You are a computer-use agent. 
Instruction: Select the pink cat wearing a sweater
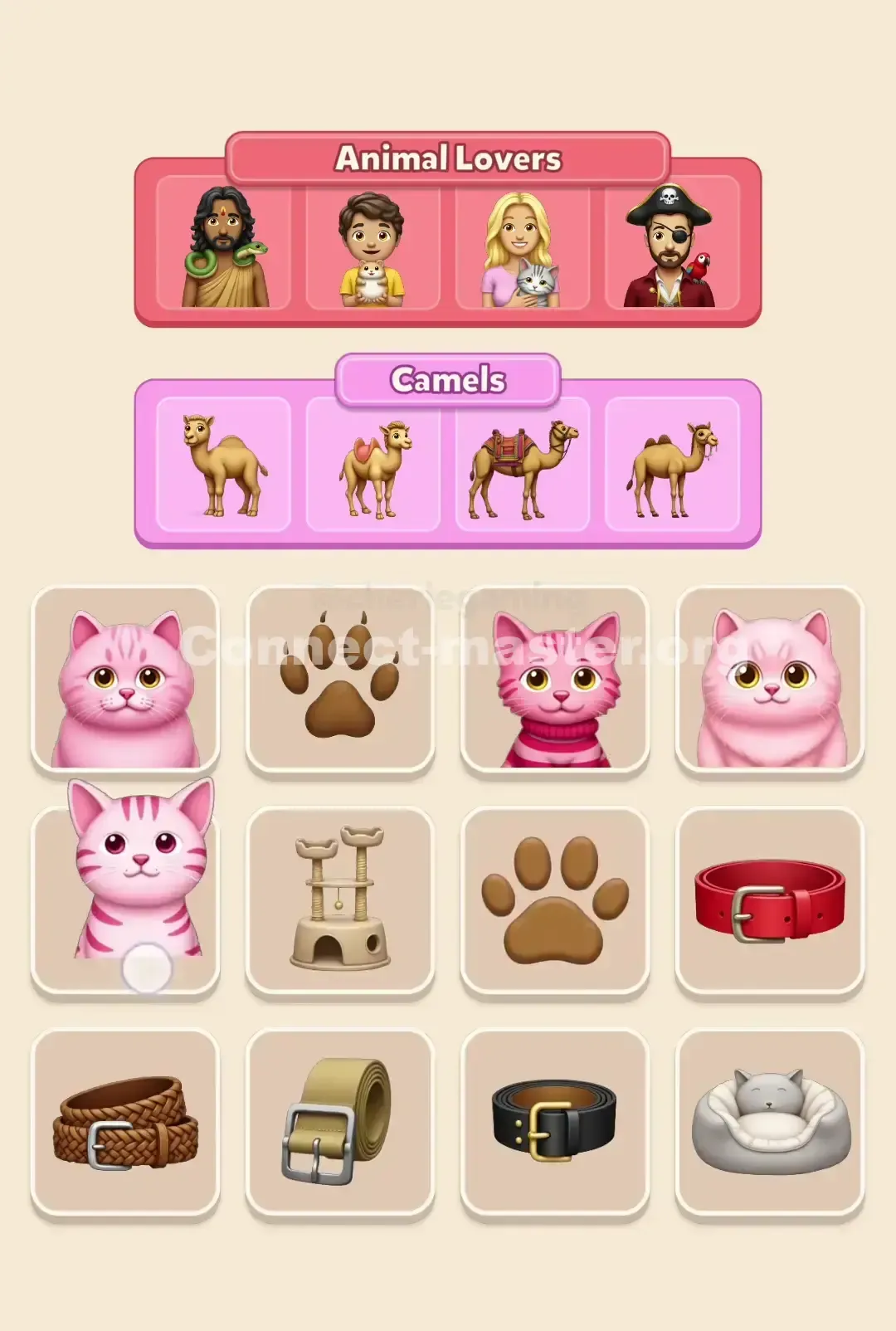tap(556, 682)
